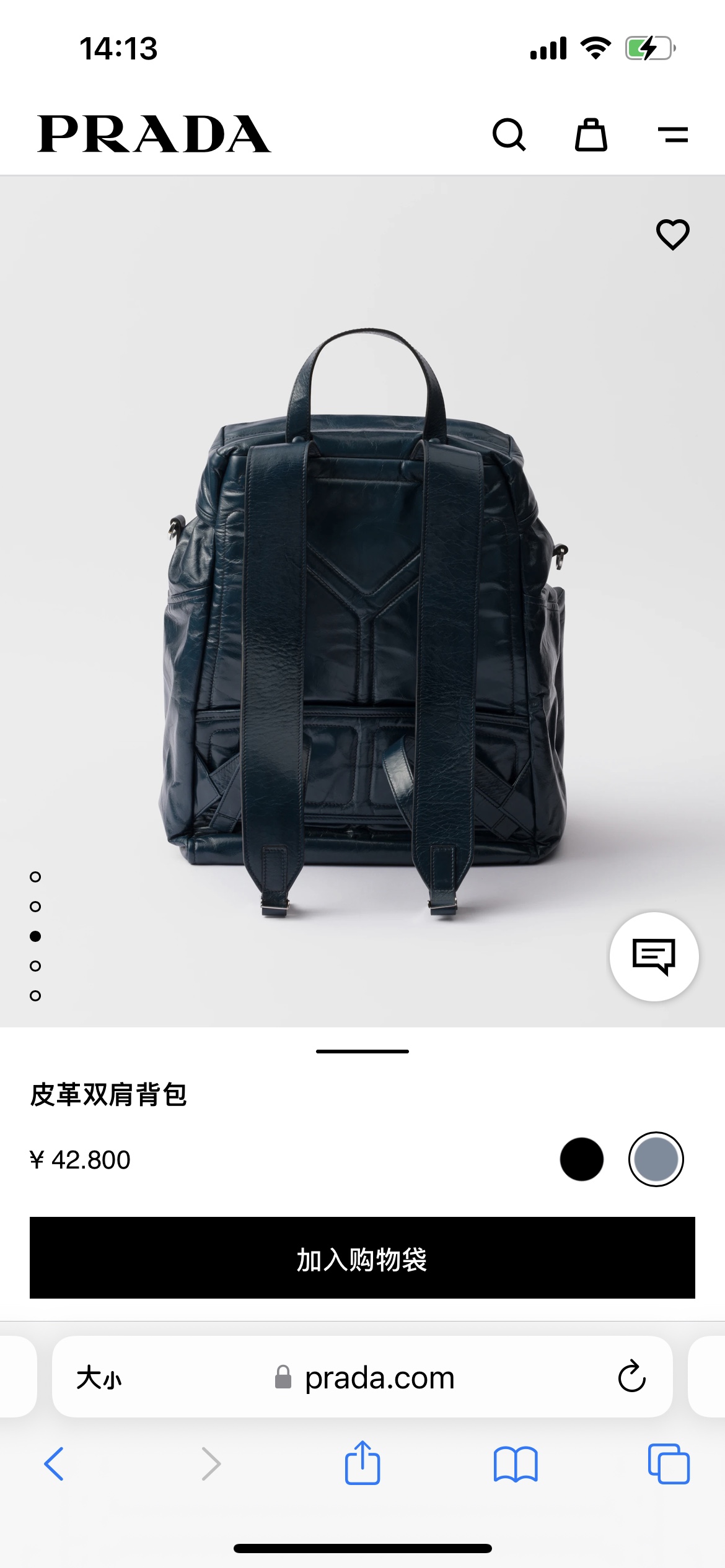
Task: Show open Safari tabs
Action: pos(669,1464)
